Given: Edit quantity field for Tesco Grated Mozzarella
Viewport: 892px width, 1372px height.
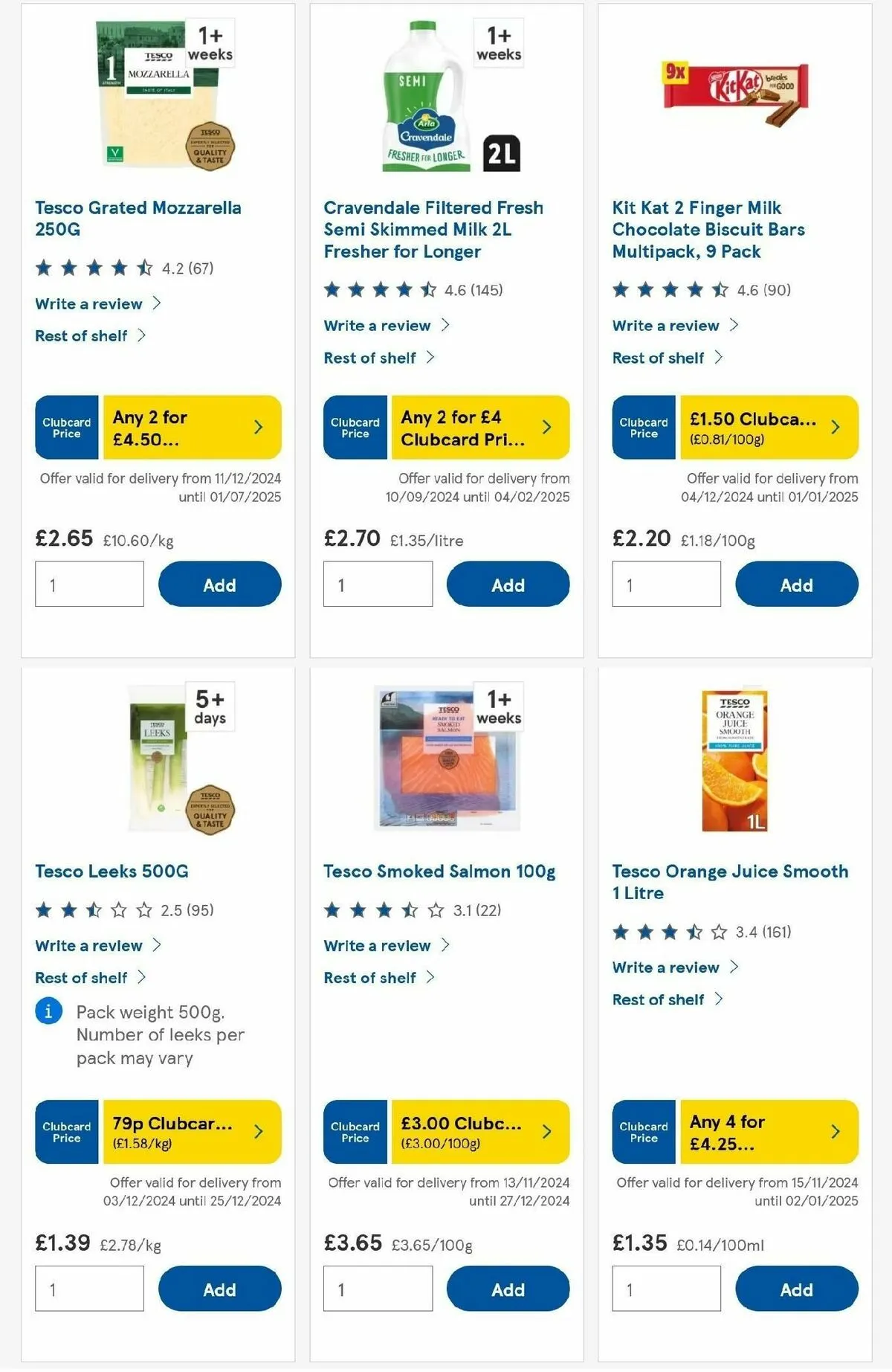Looking at the screenshot, I should (x=89, y=584).
